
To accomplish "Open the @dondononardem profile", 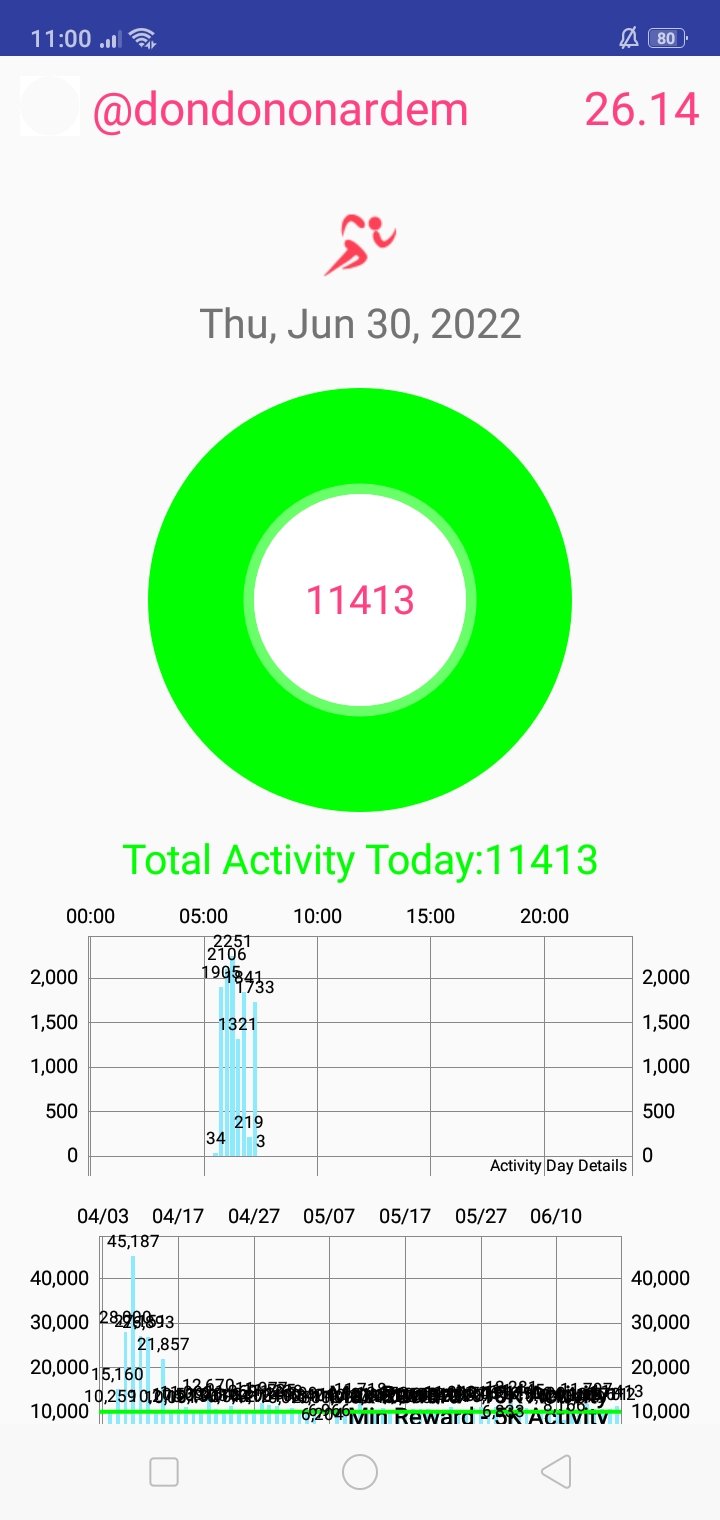I will click(x=280, y=110).
